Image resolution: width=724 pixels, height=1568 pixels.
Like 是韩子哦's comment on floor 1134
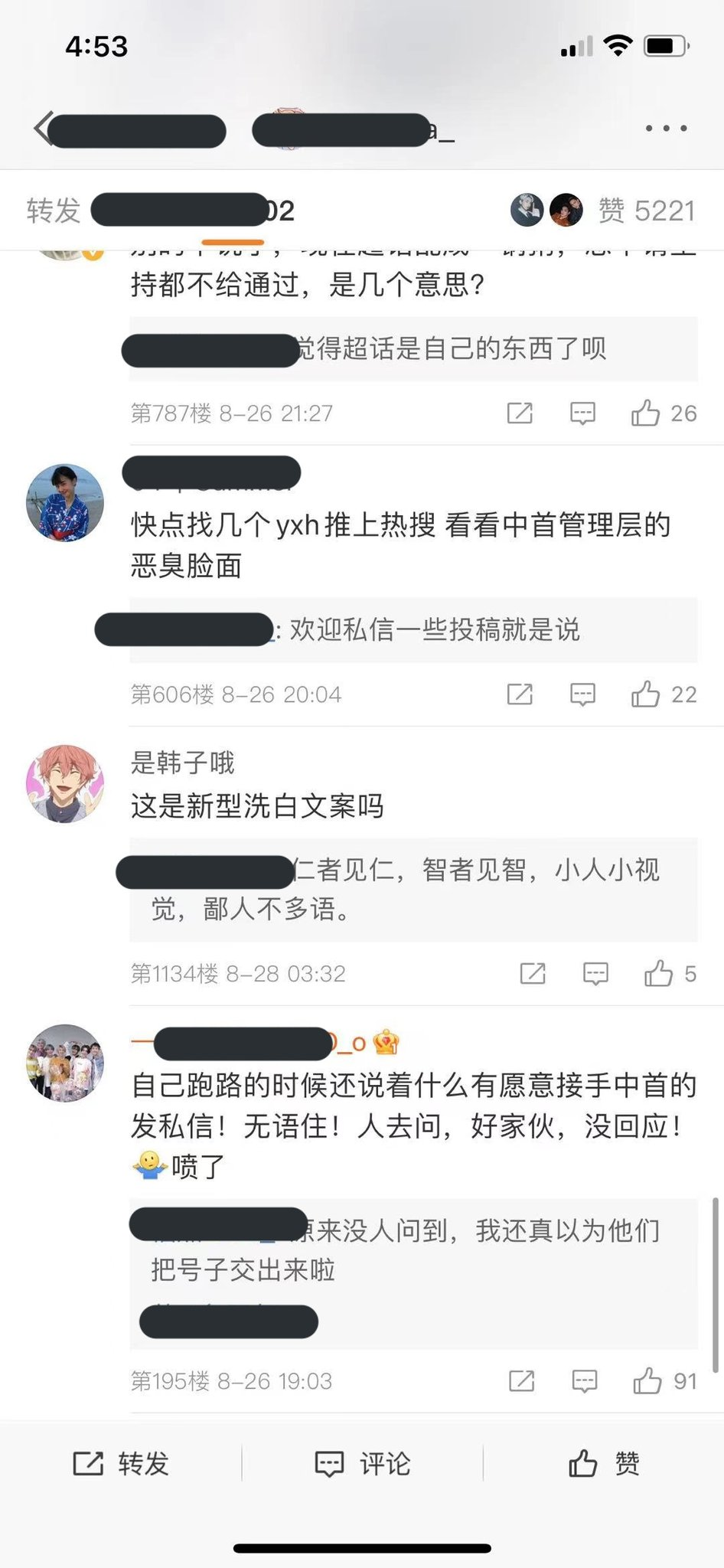tap(658, 974)
